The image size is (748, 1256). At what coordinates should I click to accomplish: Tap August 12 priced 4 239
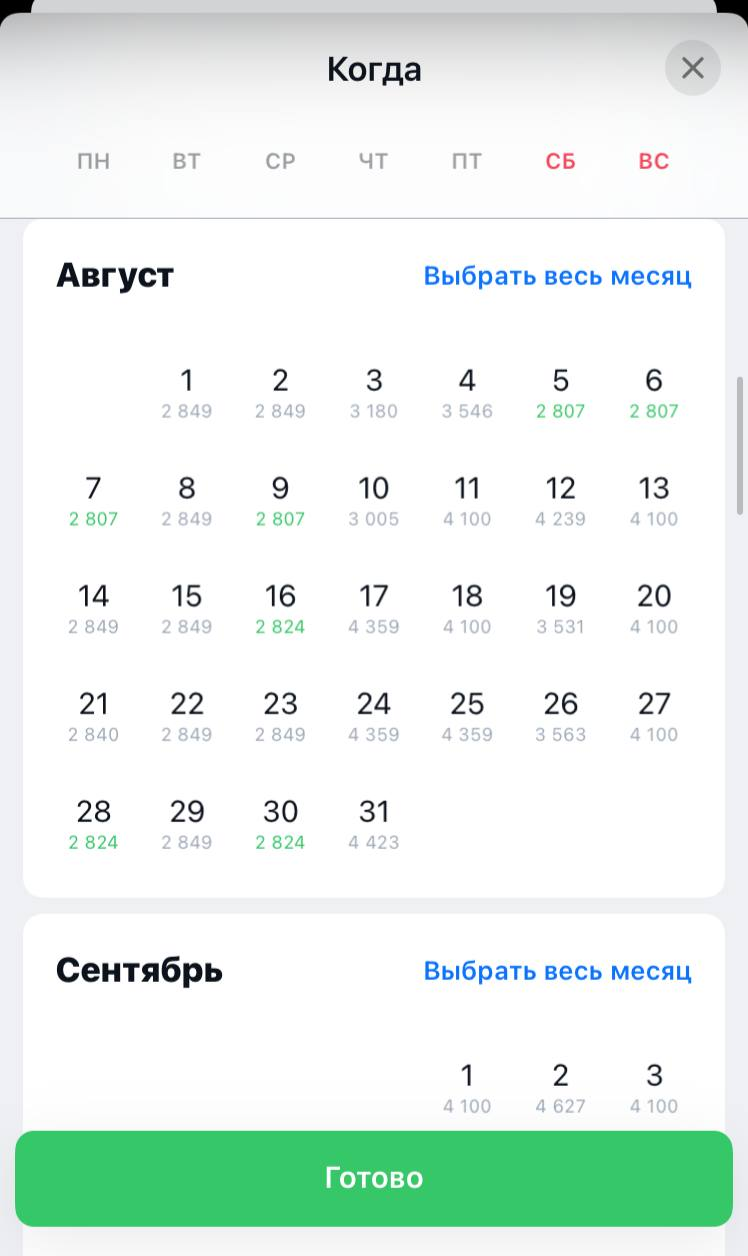pyautogui.click(x=560, y=500)
